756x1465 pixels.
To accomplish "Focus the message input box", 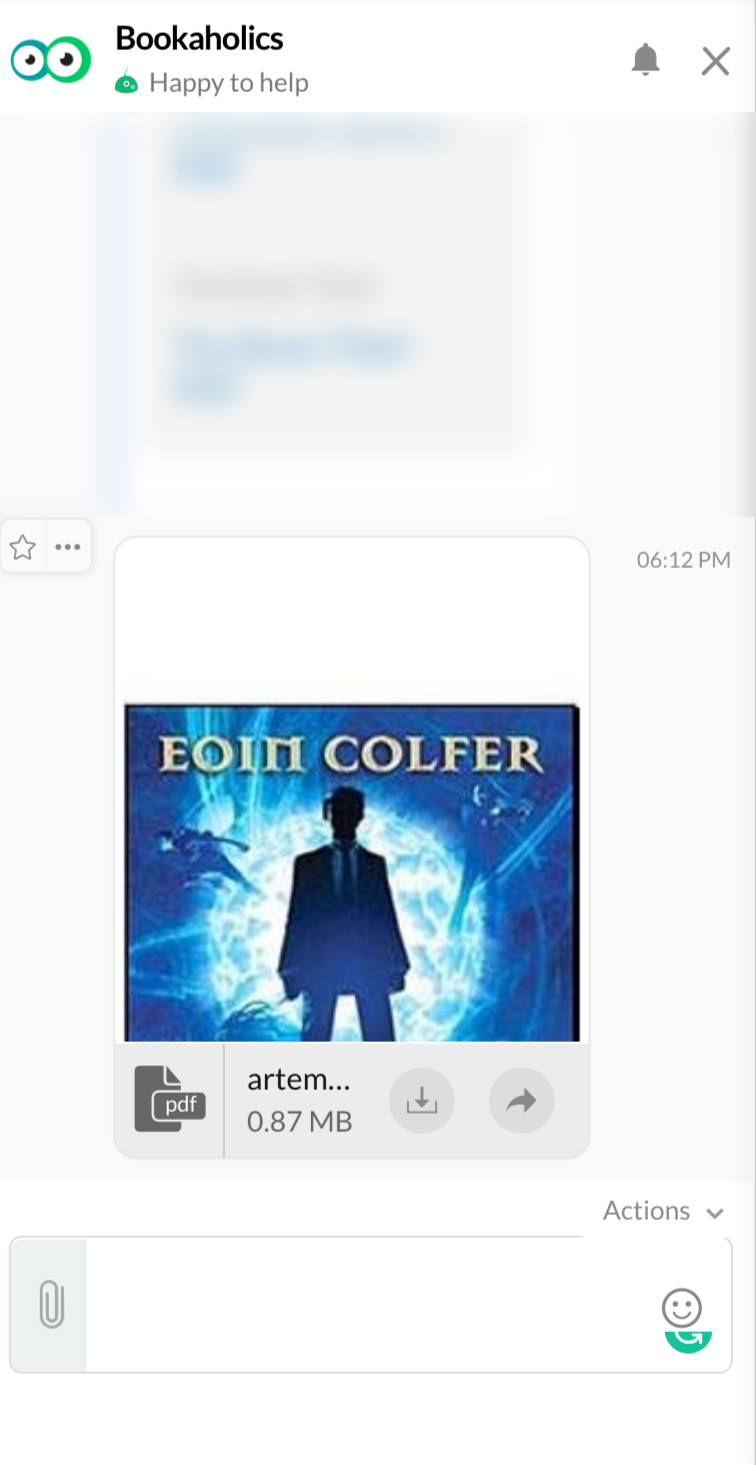I will (x=370, y=1305).
